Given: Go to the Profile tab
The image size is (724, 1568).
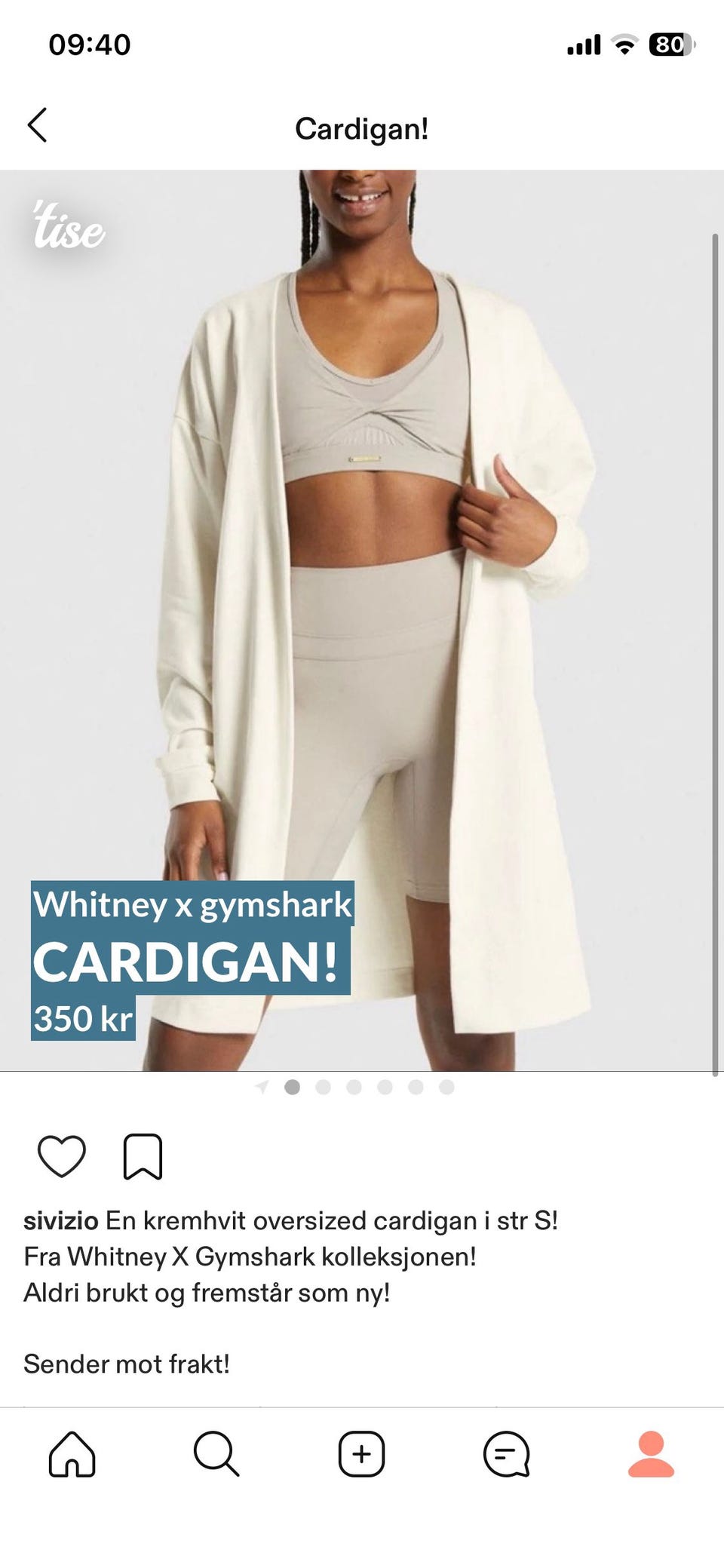Looking at the screenshot, I should (651, 1453).
